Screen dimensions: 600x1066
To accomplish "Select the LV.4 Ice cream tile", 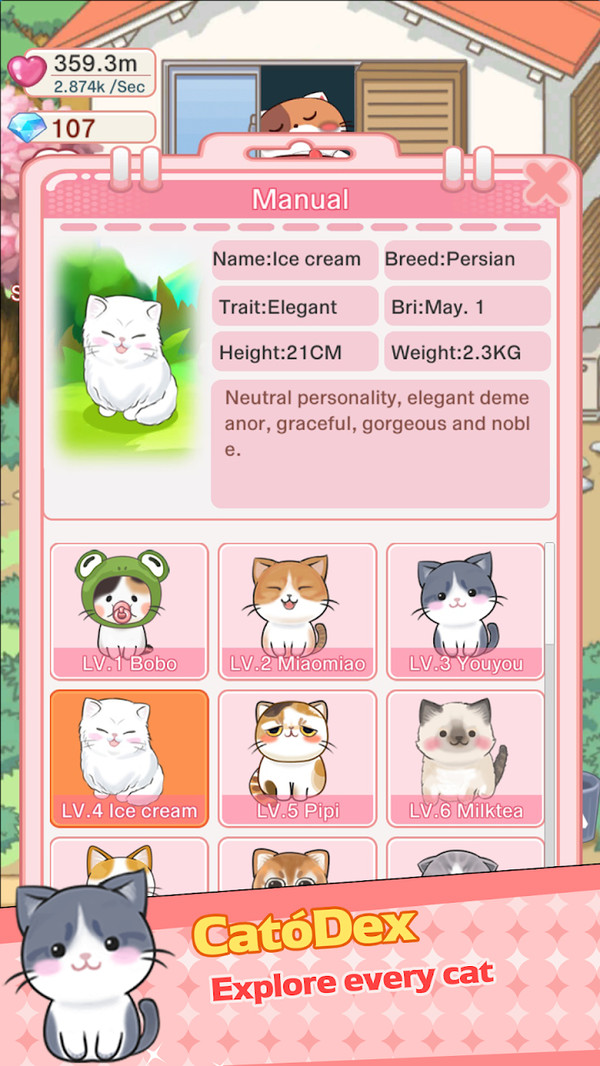I will [129, 758].
